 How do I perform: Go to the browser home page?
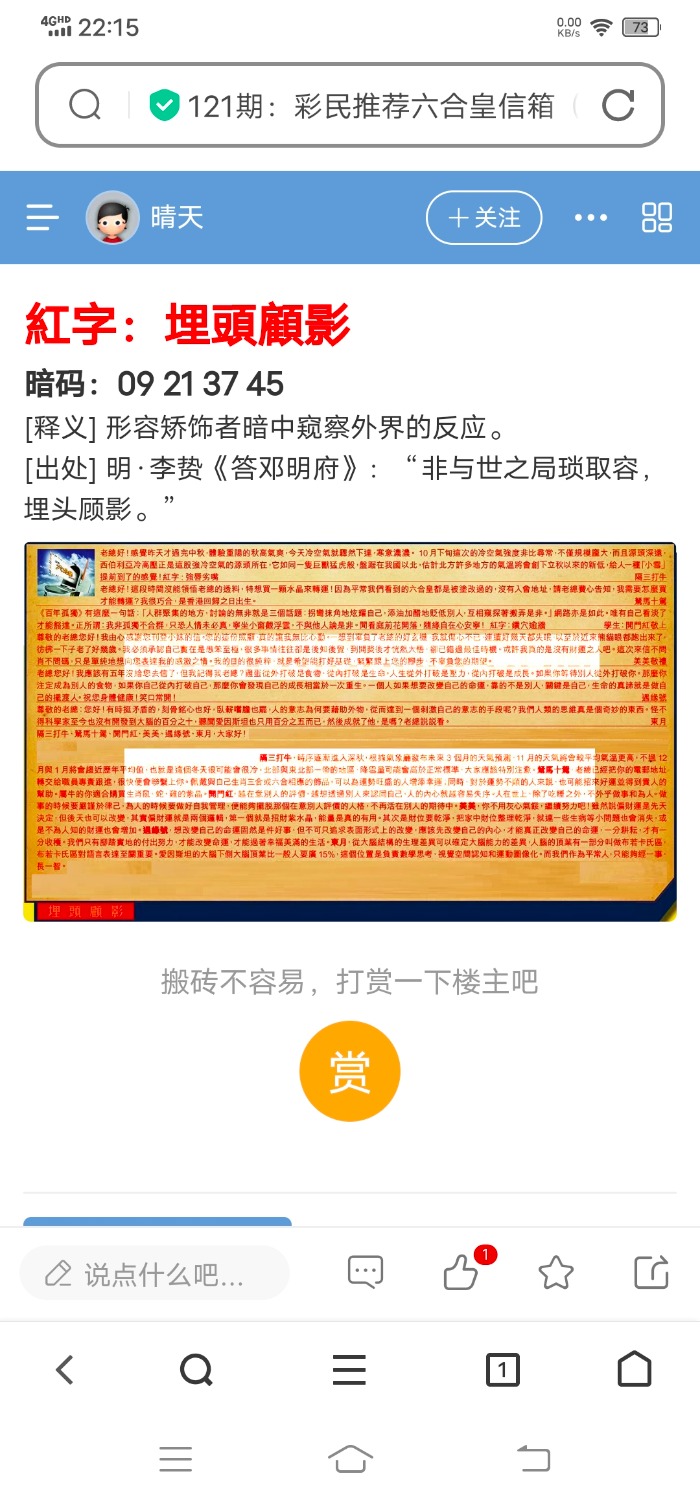(634, 1370)
